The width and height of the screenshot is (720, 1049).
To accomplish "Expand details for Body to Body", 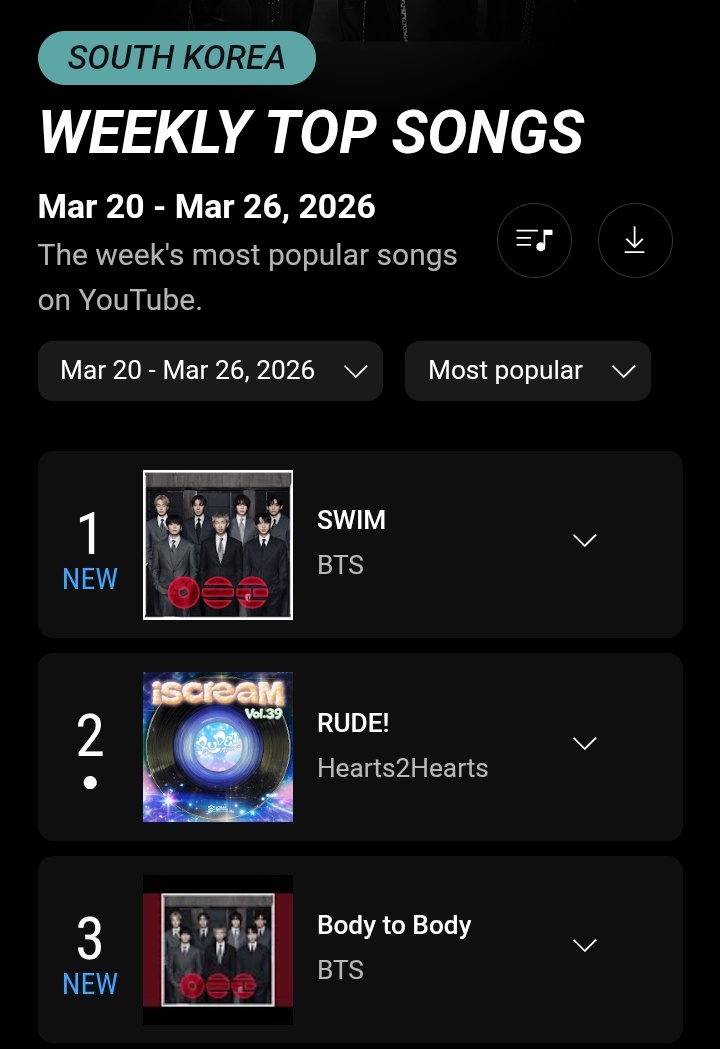I will [x=584, y=946].
